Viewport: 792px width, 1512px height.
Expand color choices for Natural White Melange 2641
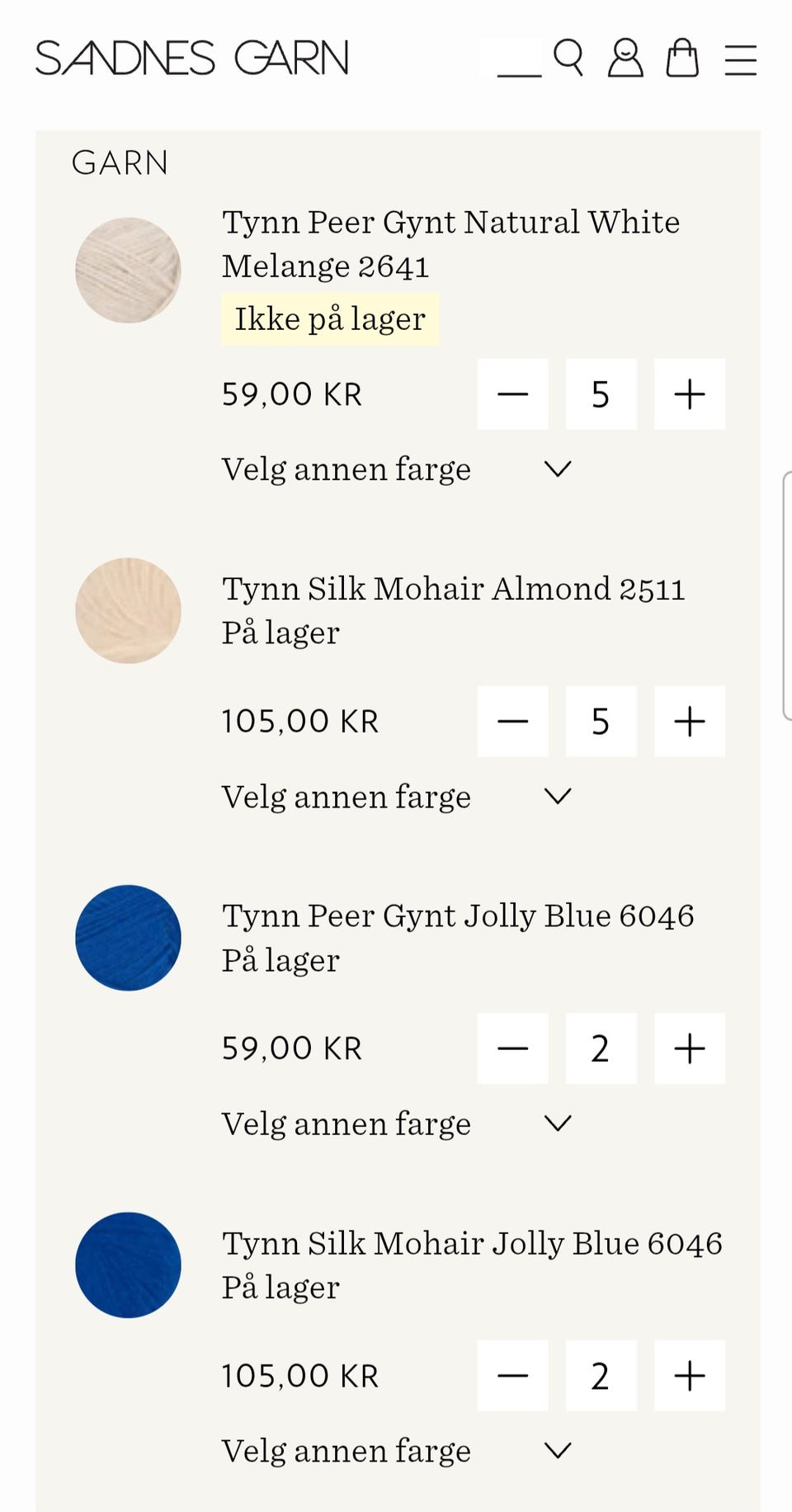pyautogui.click(x=397, y=469)
